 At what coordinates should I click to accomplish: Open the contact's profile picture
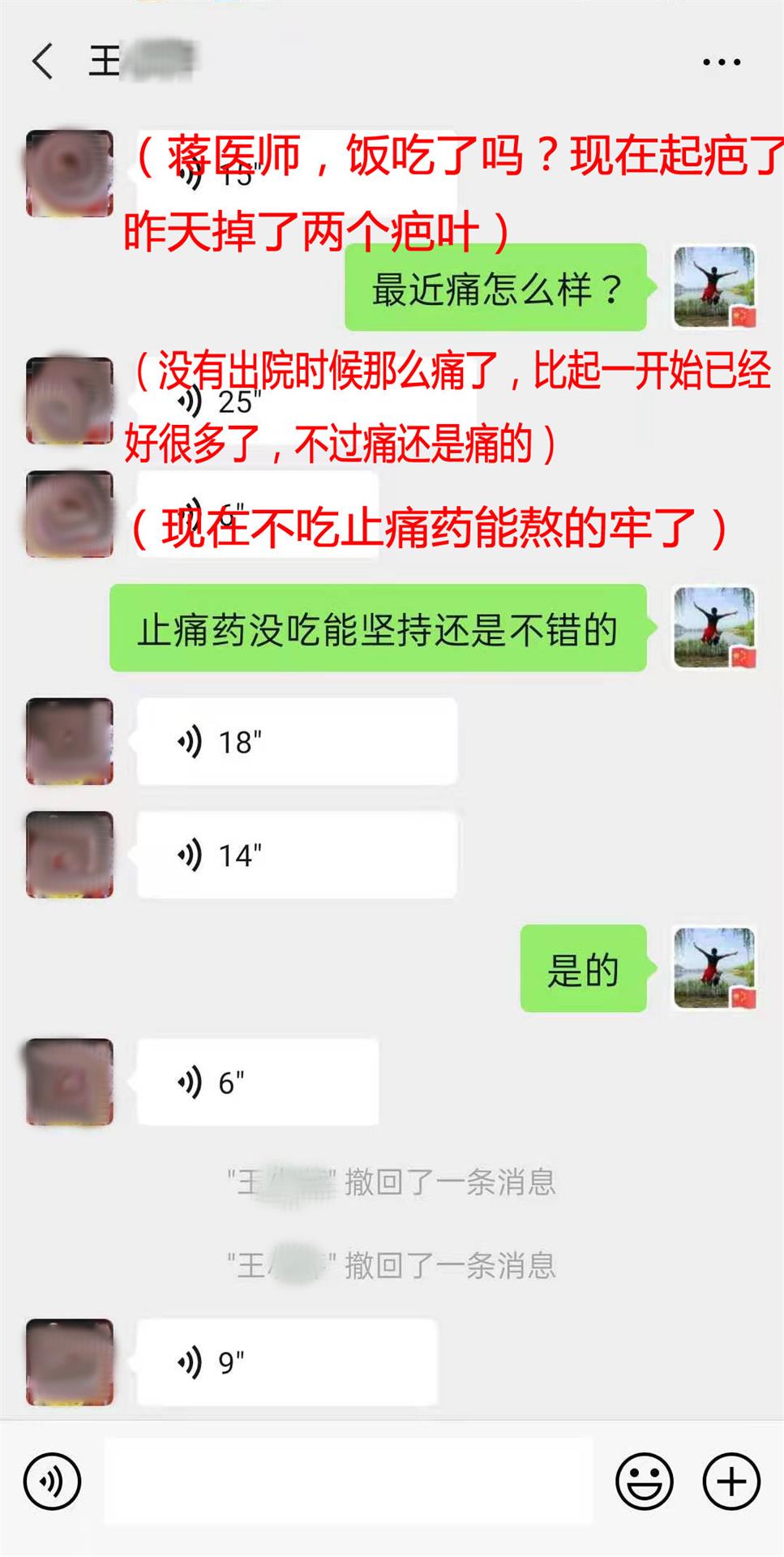point(71,174)
